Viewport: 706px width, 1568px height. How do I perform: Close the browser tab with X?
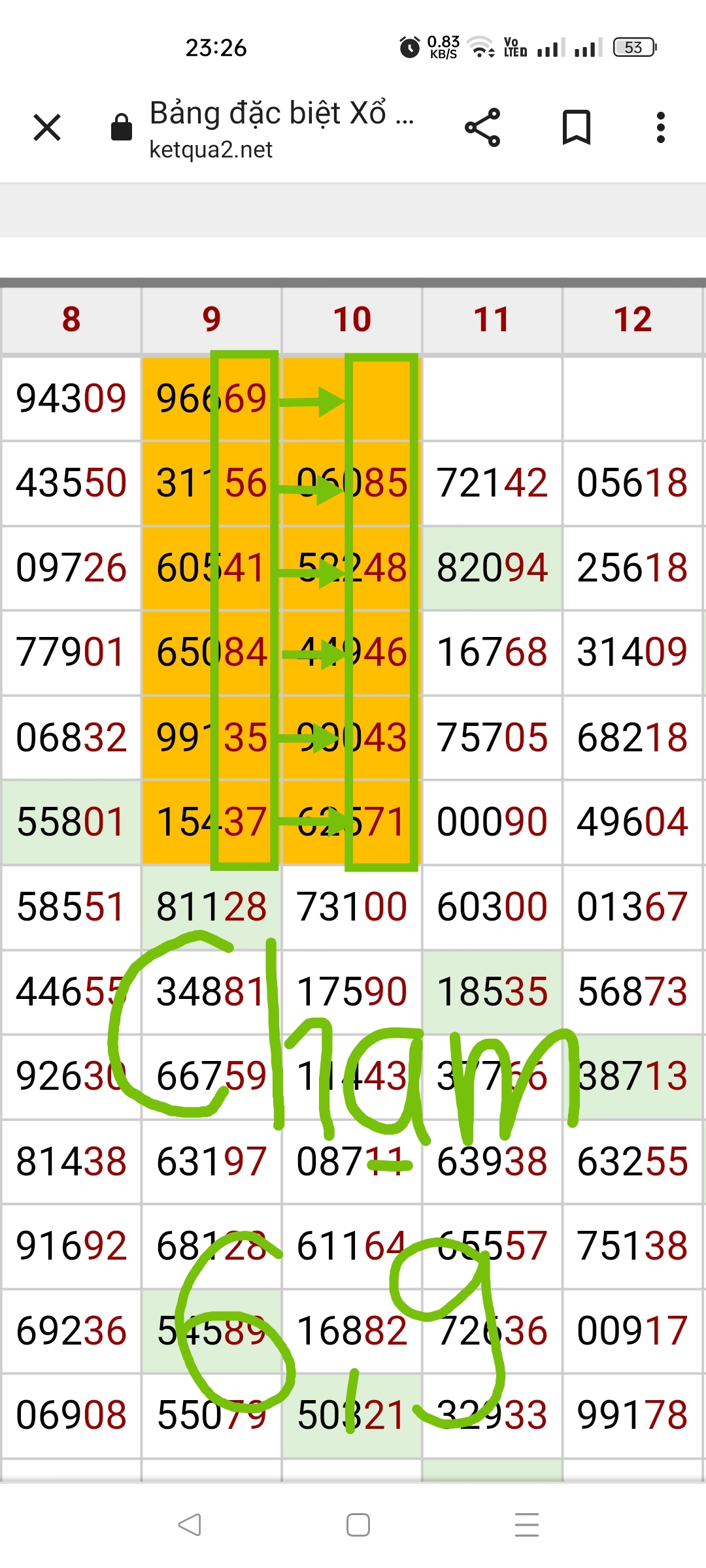(x=47, y=127)
